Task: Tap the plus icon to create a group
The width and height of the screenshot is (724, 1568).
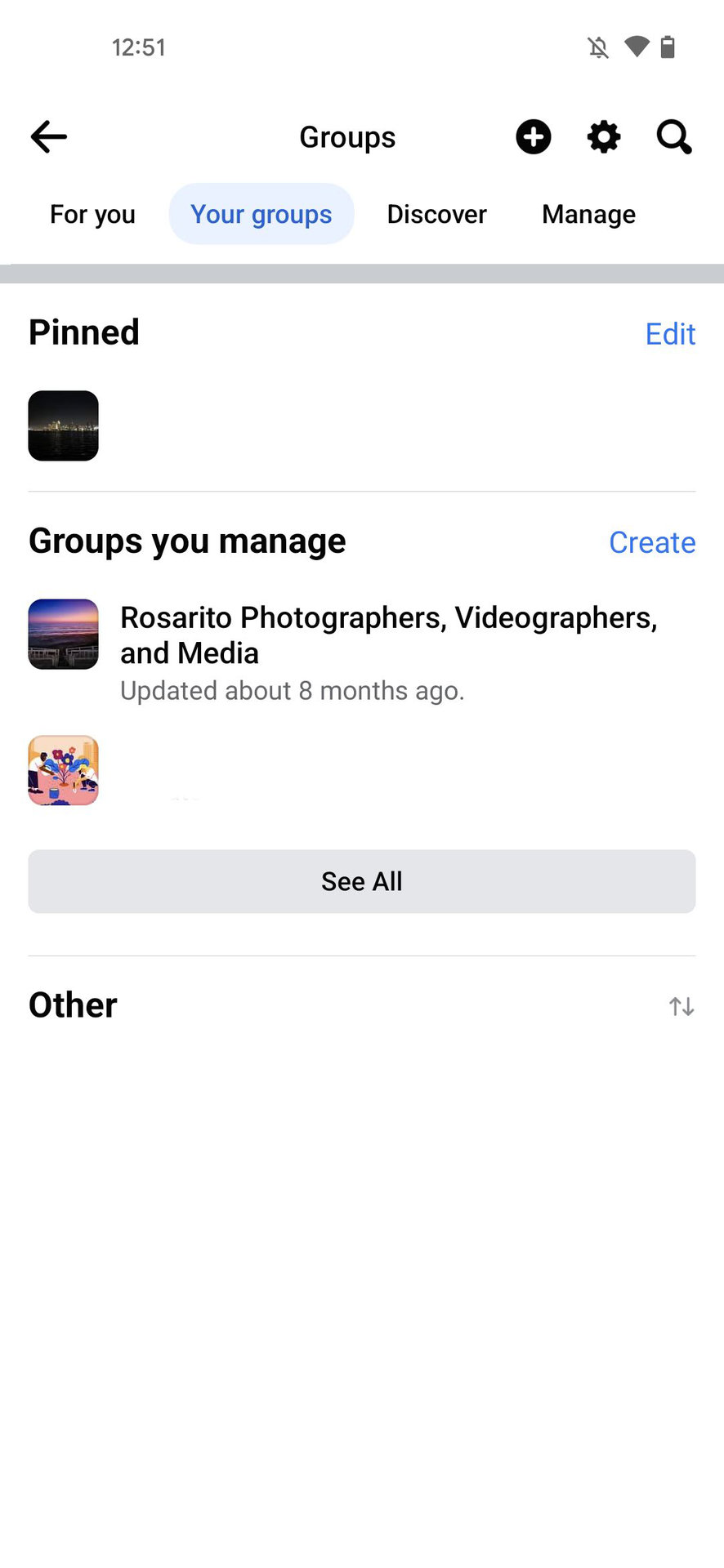Action: tap(534, 137)
